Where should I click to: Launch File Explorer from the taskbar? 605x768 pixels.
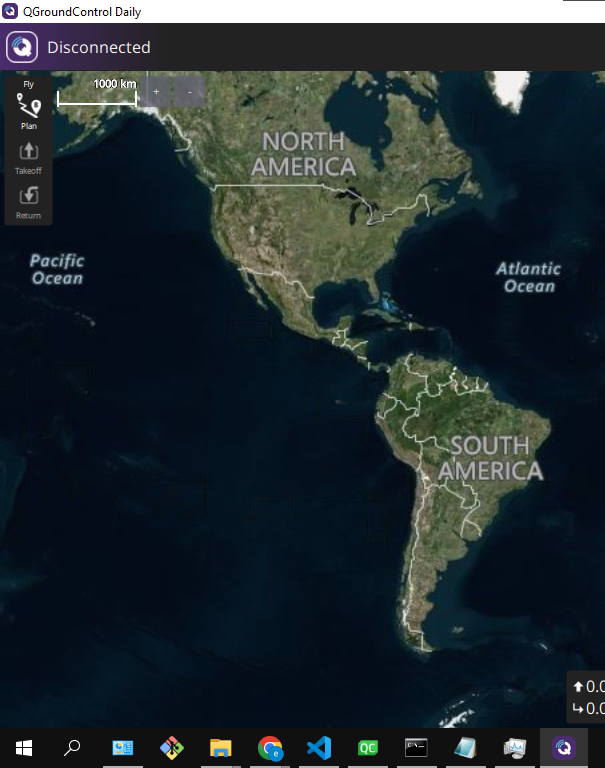point(221,747)
